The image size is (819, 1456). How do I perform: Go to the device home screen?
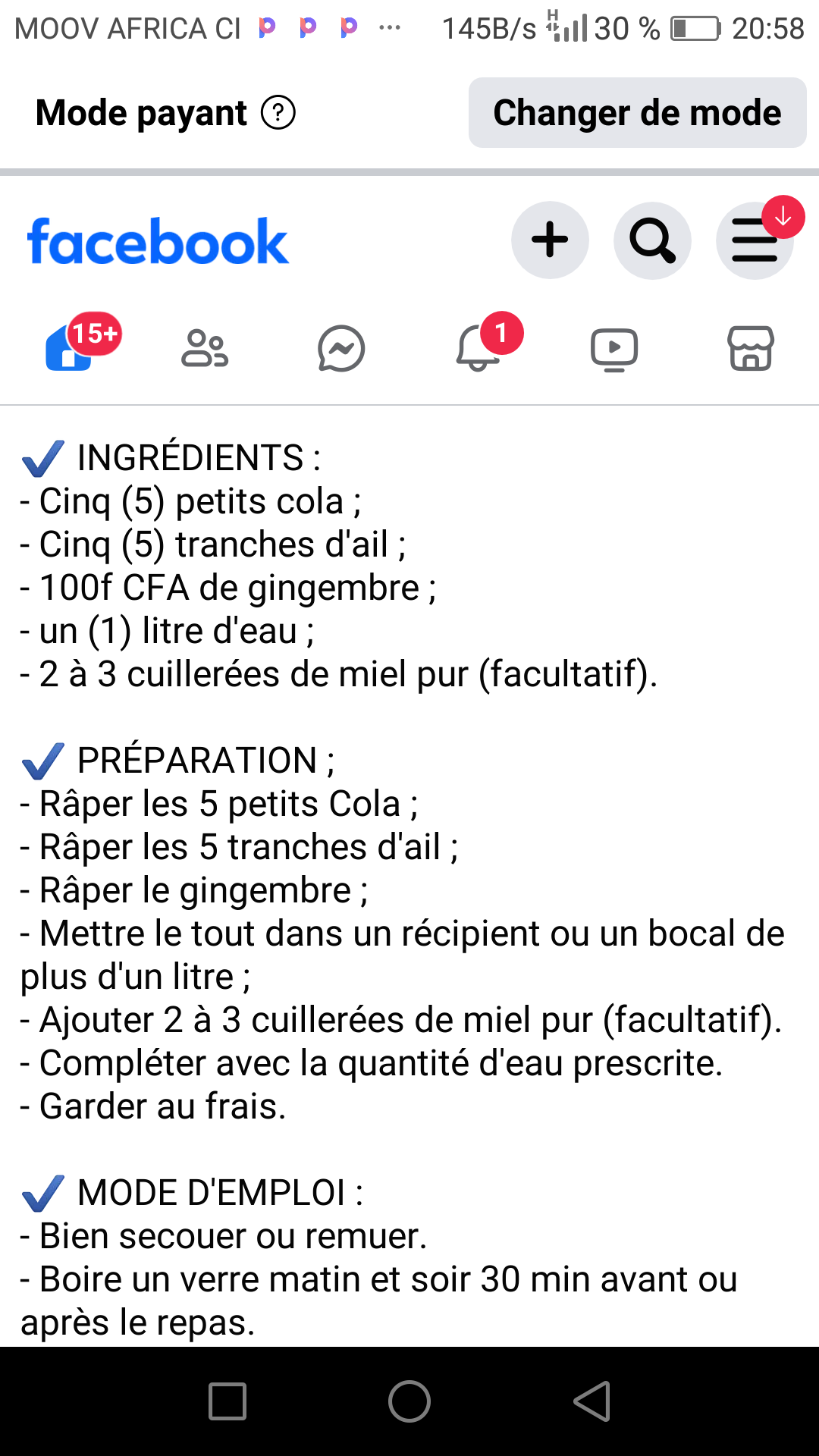pyautogui.click(x=409, y=1401)
